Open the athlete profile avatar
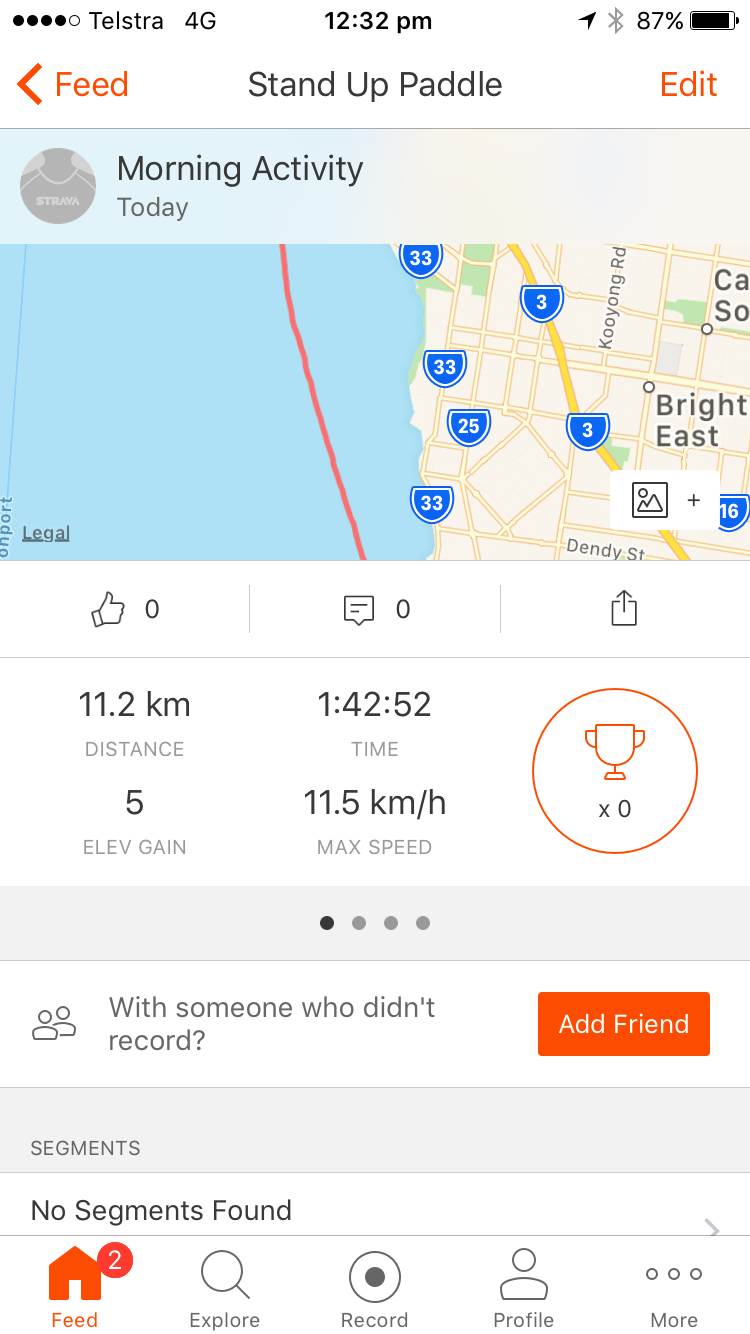Viewport: 750px width, 1334px height. click(58, 186)
